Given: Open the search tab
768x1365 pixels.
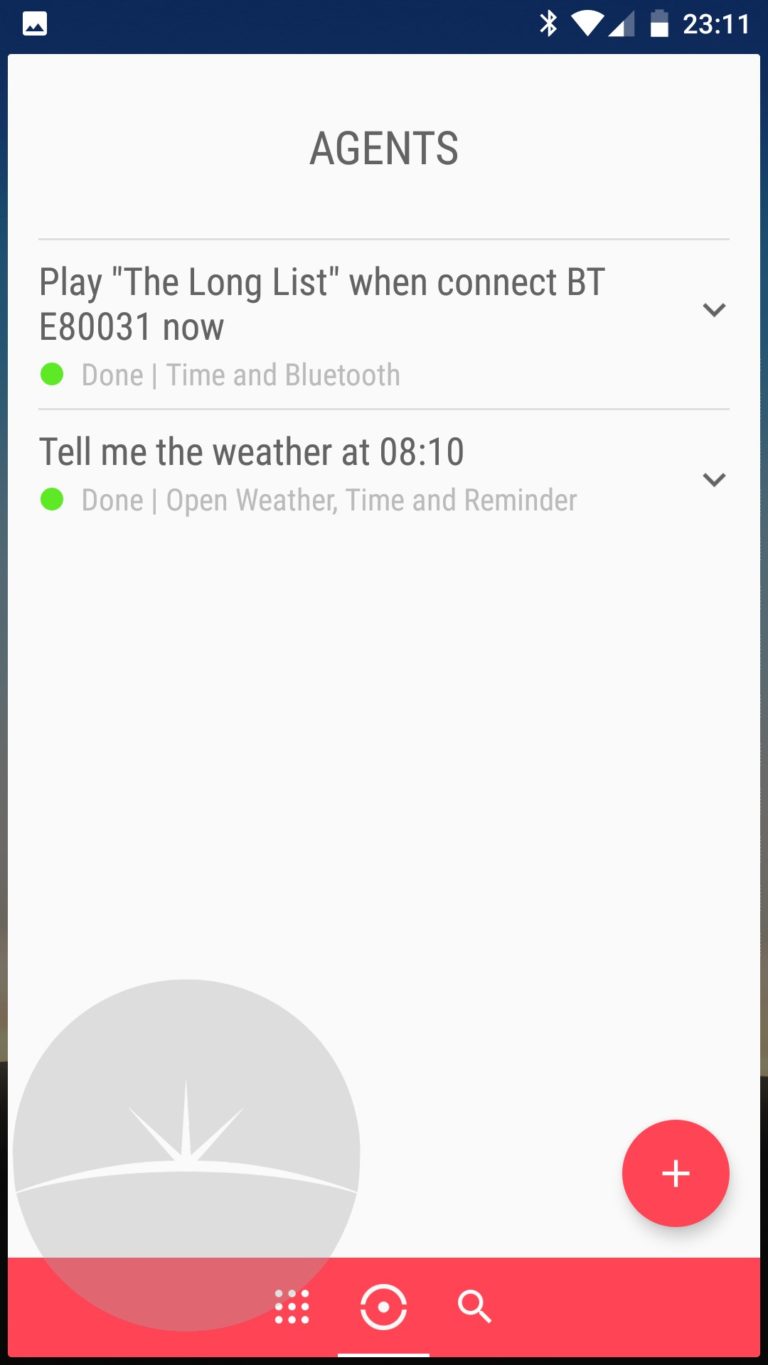Looking at the screenshot, I should pyautogui.click(x=475, y=1307).
